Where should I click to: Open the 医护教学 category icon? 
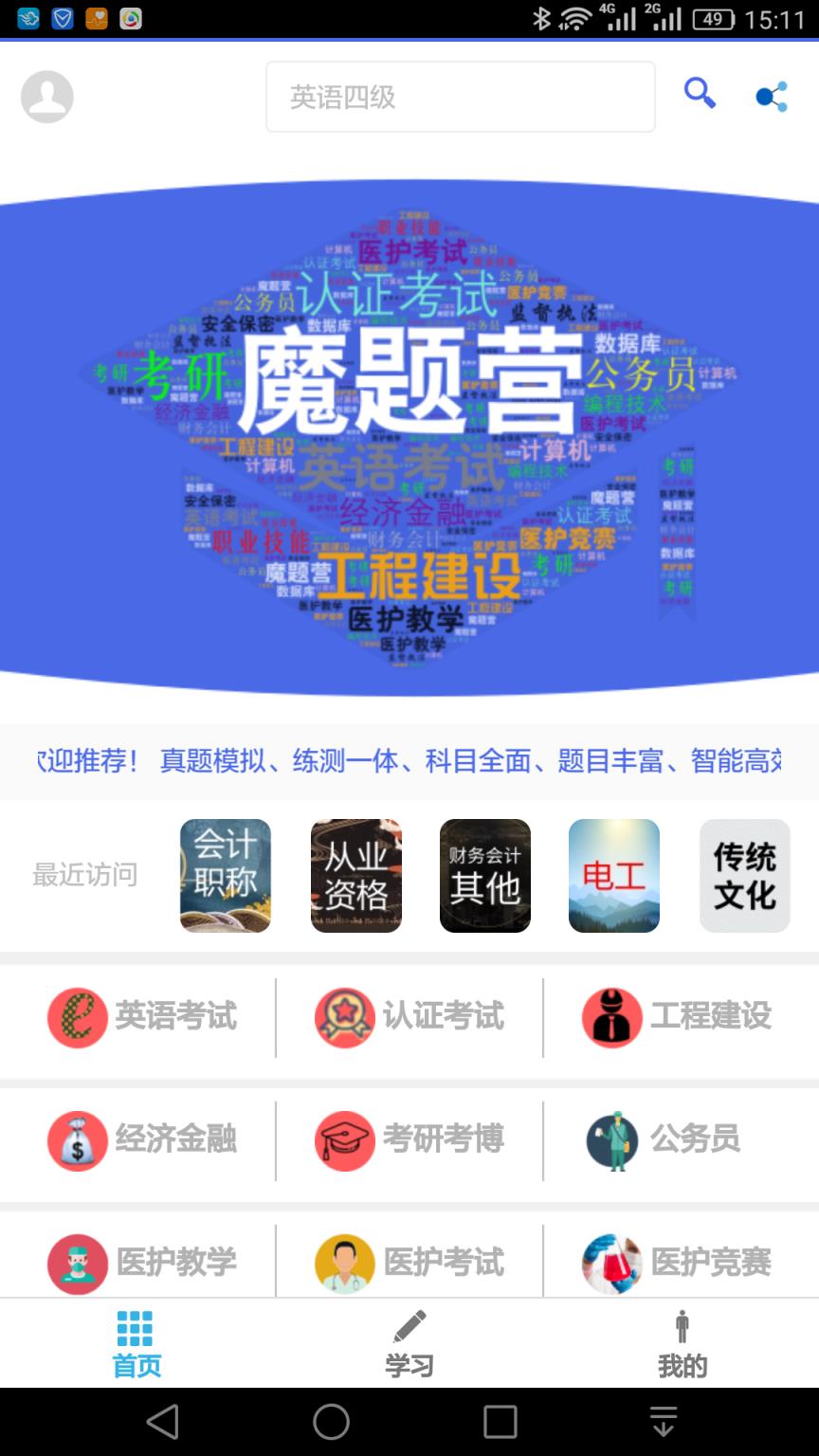(x=78, y=1261)
